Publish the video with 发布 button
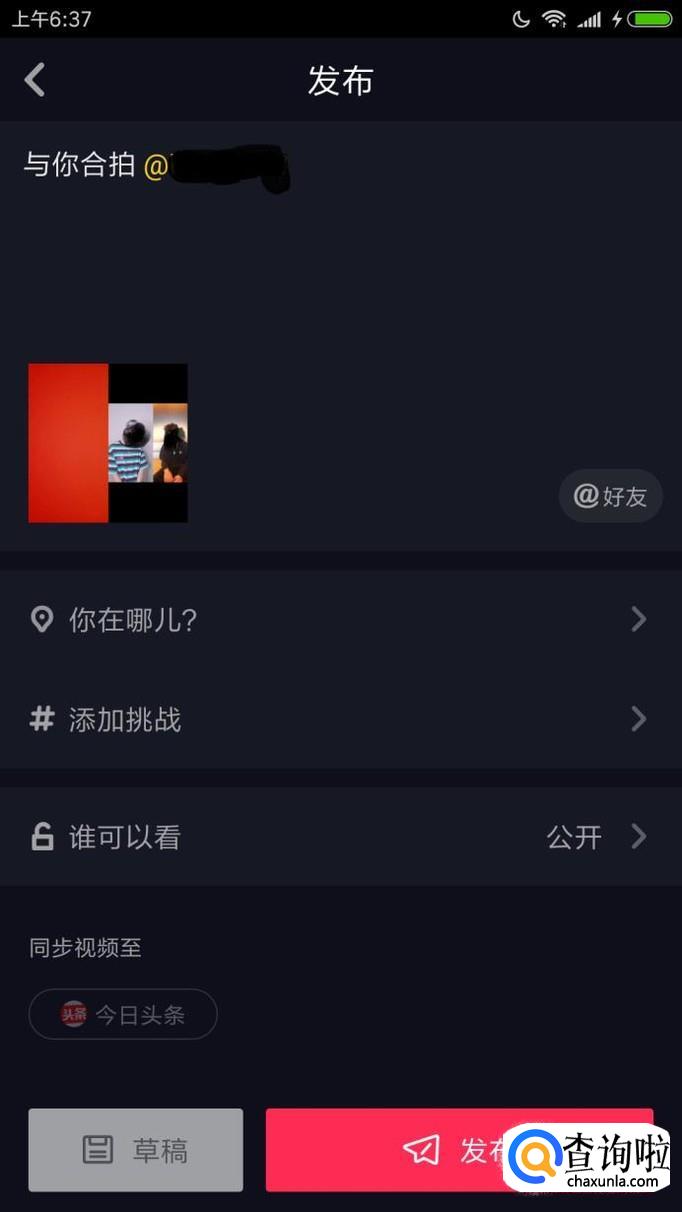This screenshot has height=1212, width=682. pos(400,1150)
